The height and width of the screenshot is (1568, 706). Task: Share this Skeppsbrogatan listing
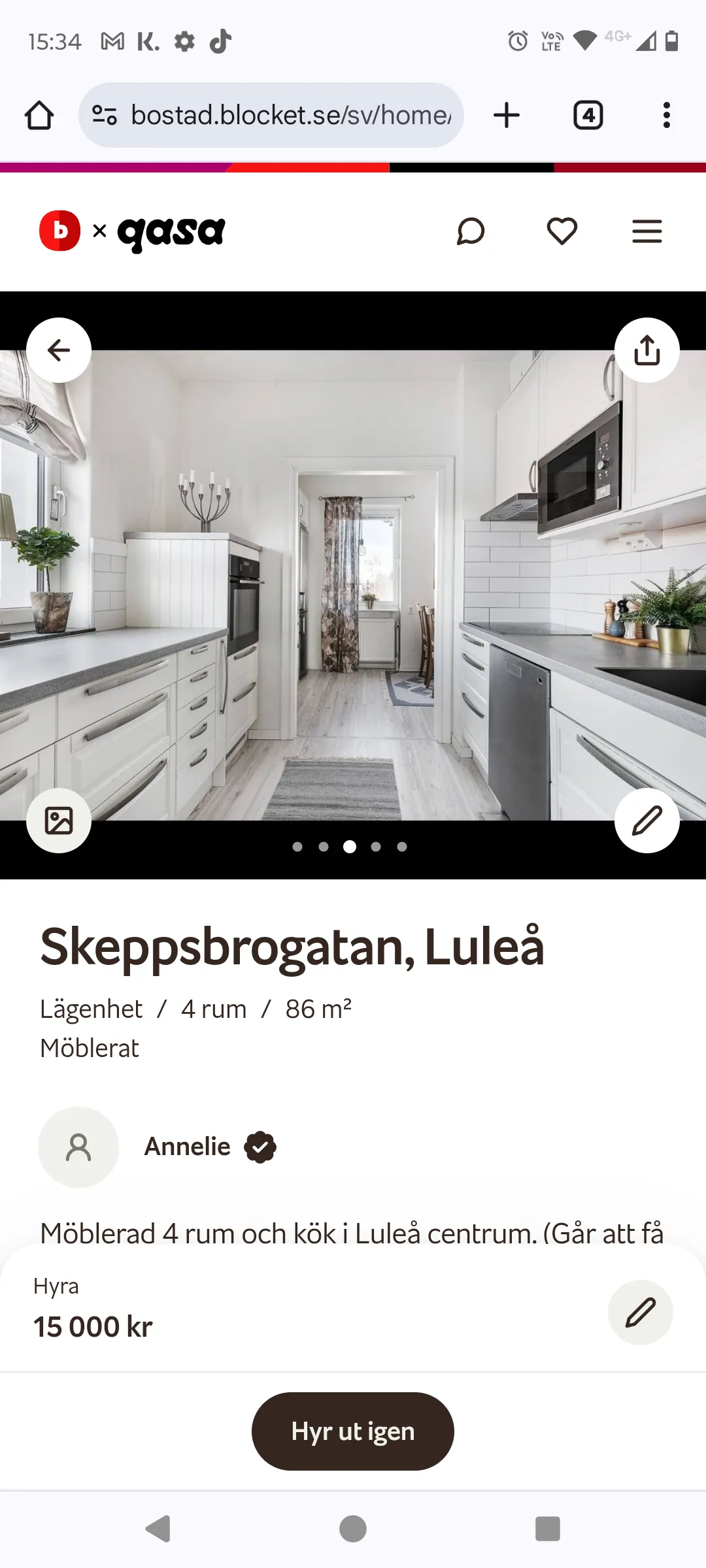pyautogui.click(x=647, y=350)
